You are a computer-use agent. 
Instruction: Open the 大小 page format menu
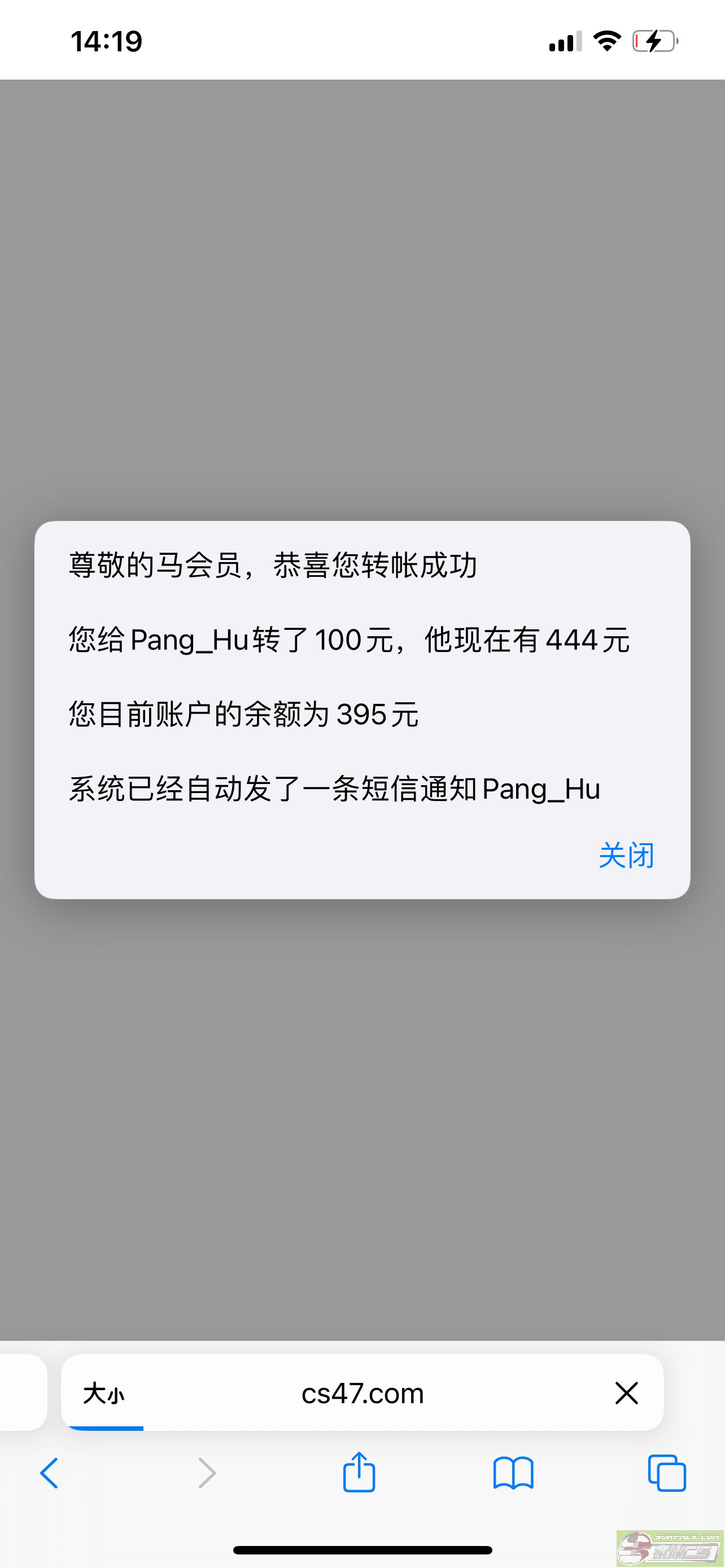(x=103, y=1393)
